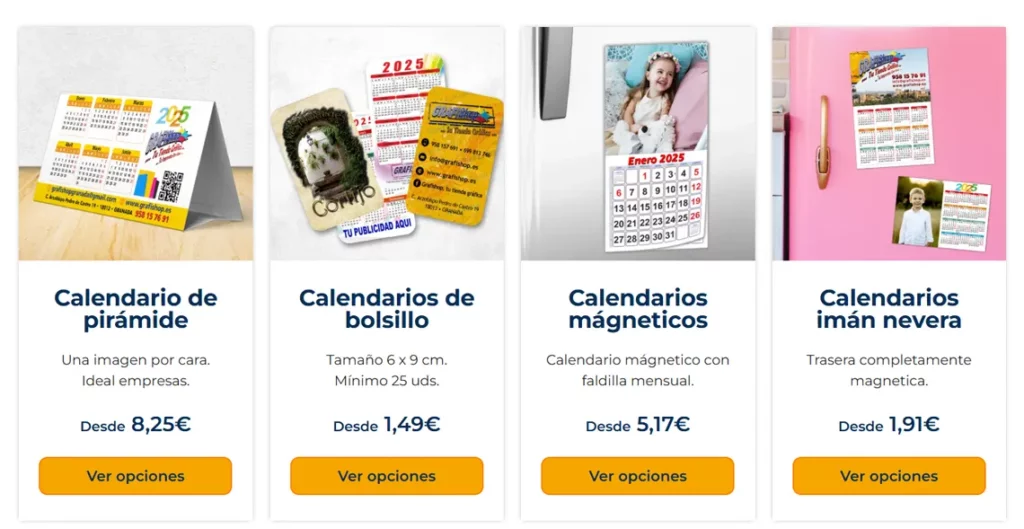View options for Calendarios mágneticos

pyautogui.click(x=637, y=476)
